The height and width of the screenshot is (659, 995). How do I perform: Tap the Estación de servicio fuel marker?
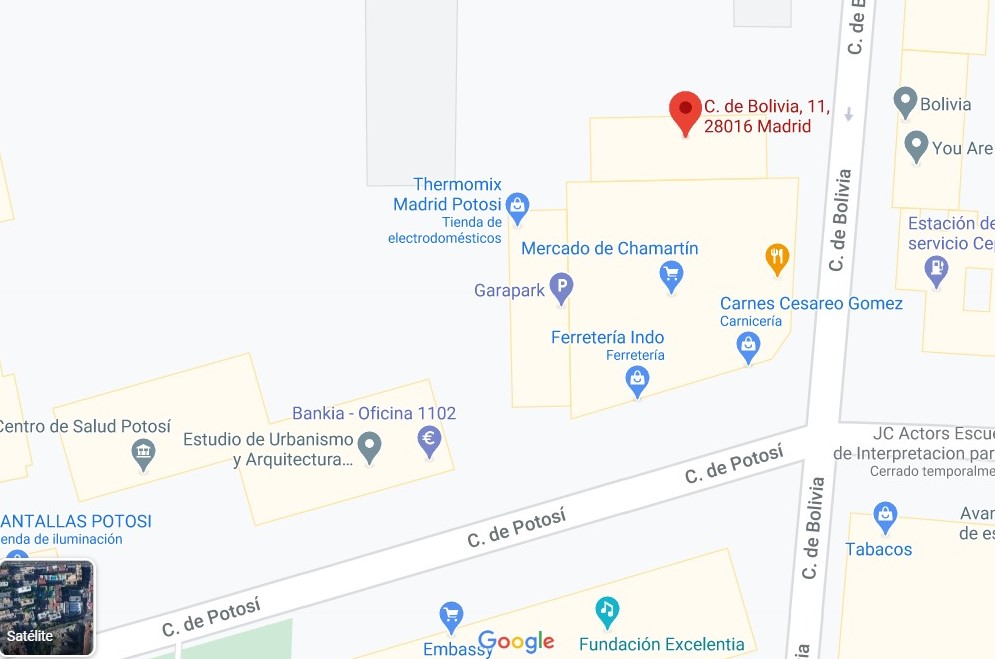[x=936, y=269]
